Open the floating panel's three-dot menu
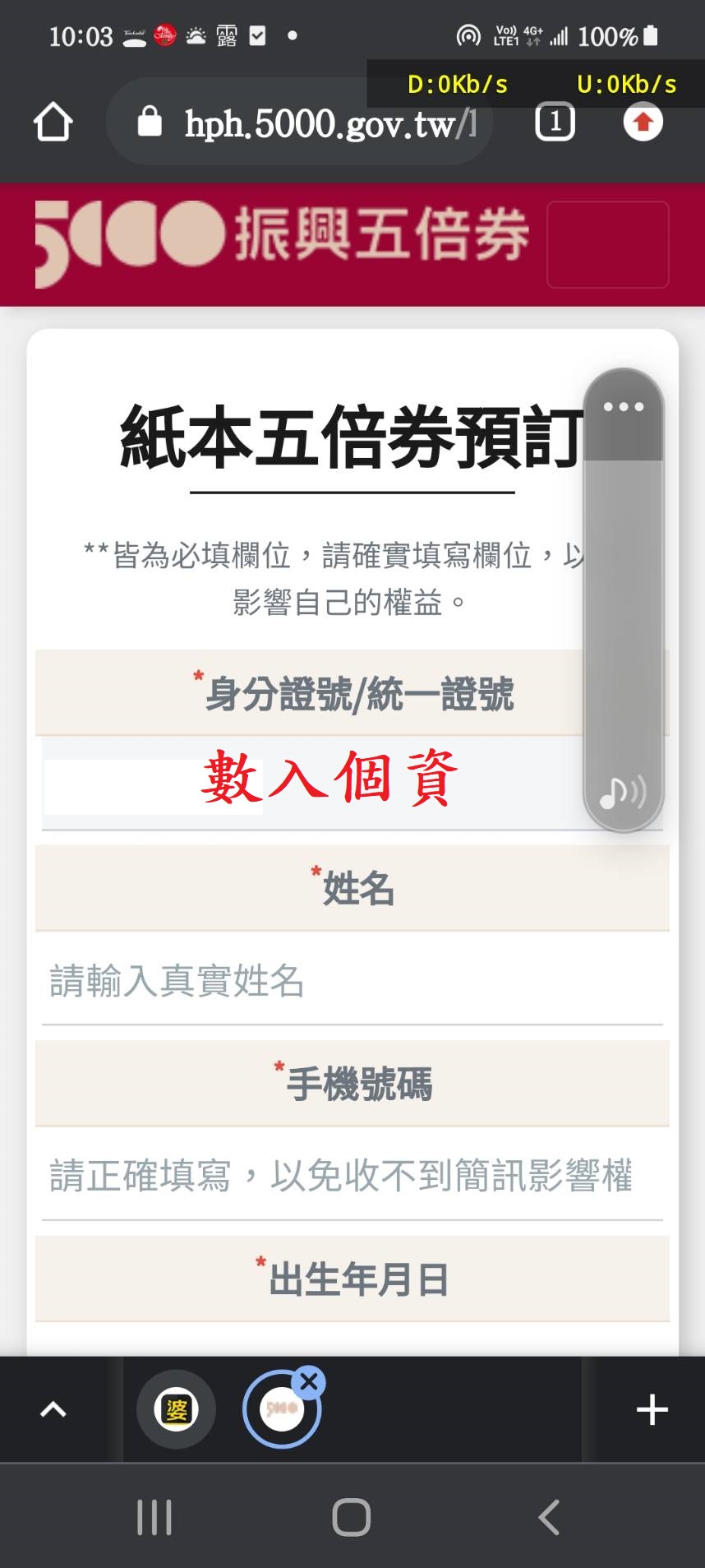 pos(624,407)
